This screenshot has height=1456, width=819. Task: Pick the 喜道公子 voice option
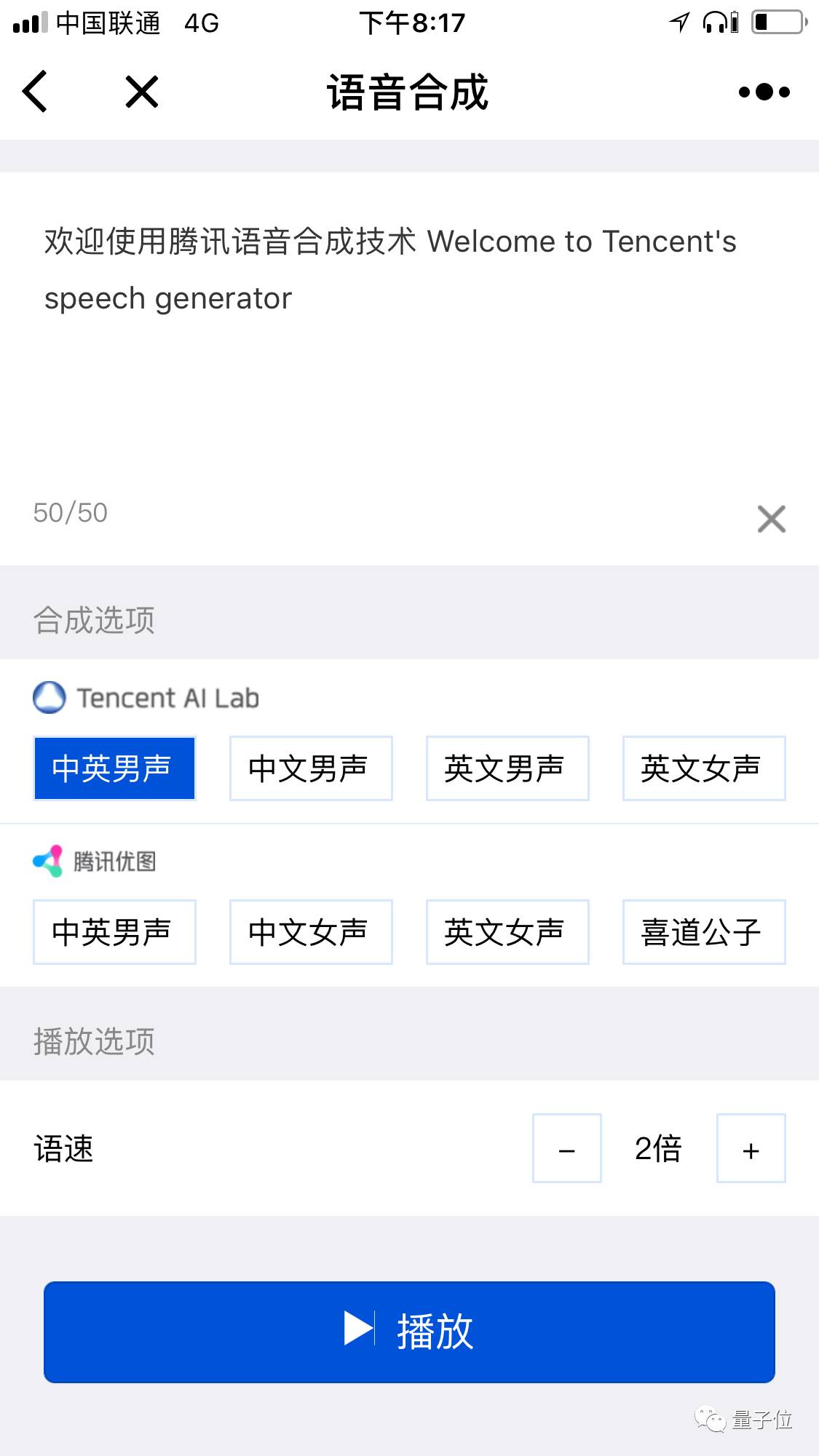click(704, 932)
